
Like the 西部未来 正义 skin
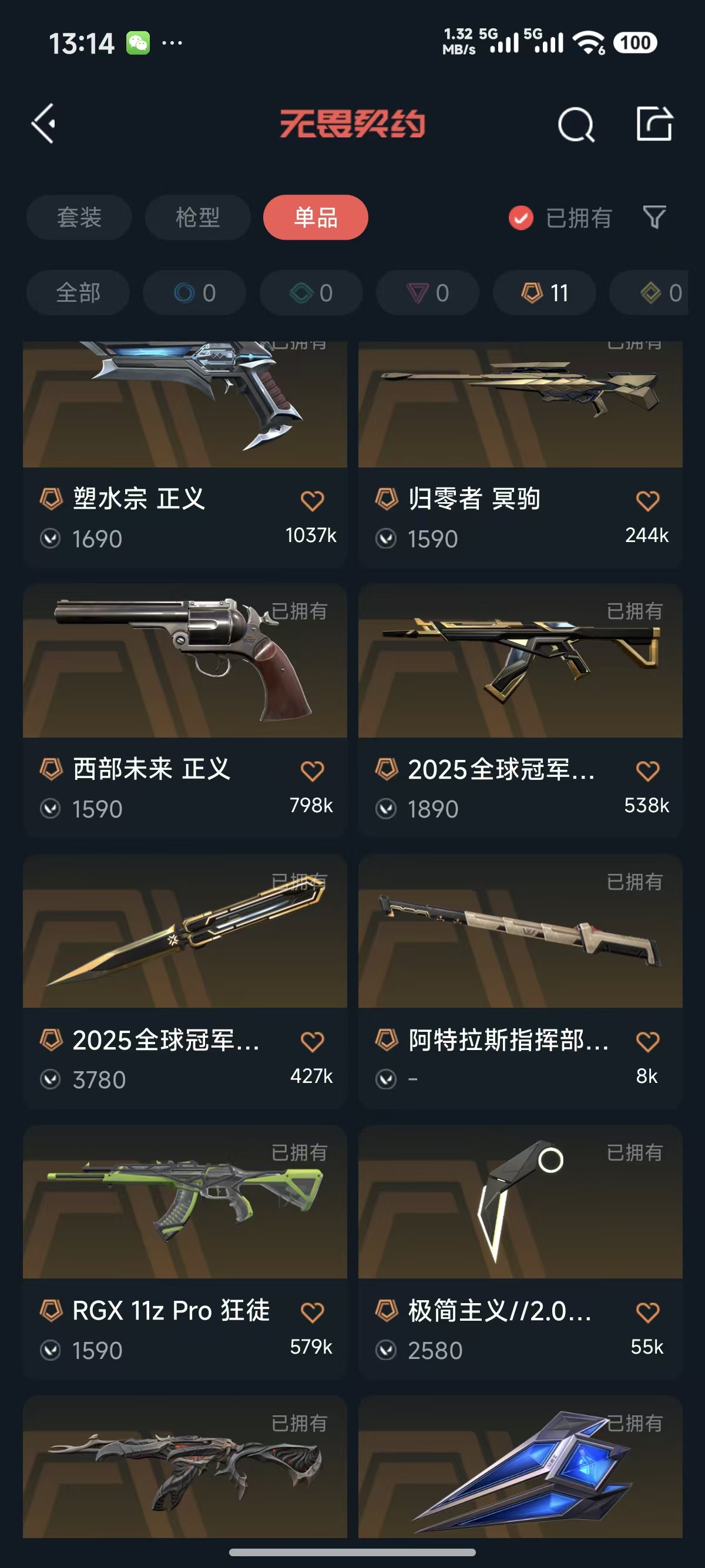point(313,771)
